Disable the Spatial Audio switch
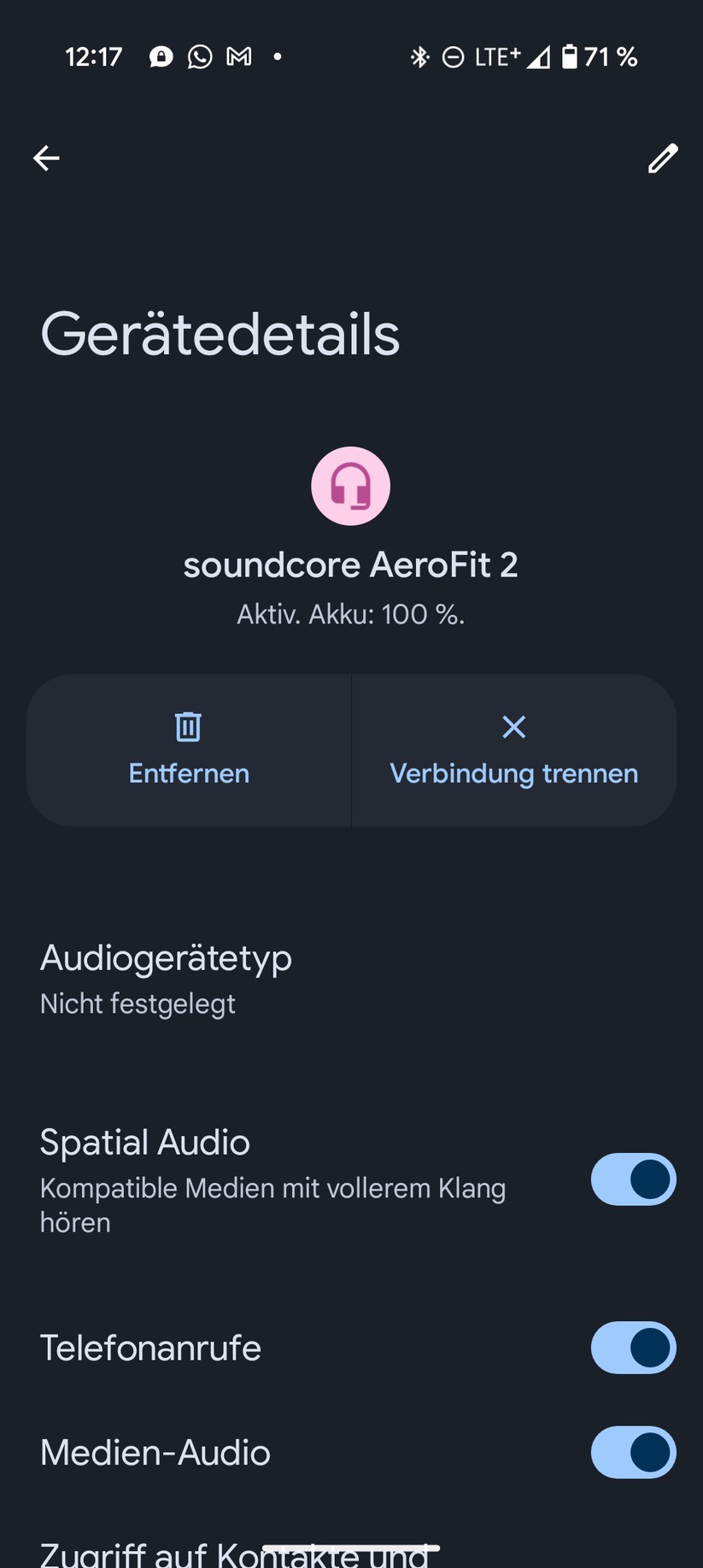703x1568 pixels. [x=633, y=1179]
